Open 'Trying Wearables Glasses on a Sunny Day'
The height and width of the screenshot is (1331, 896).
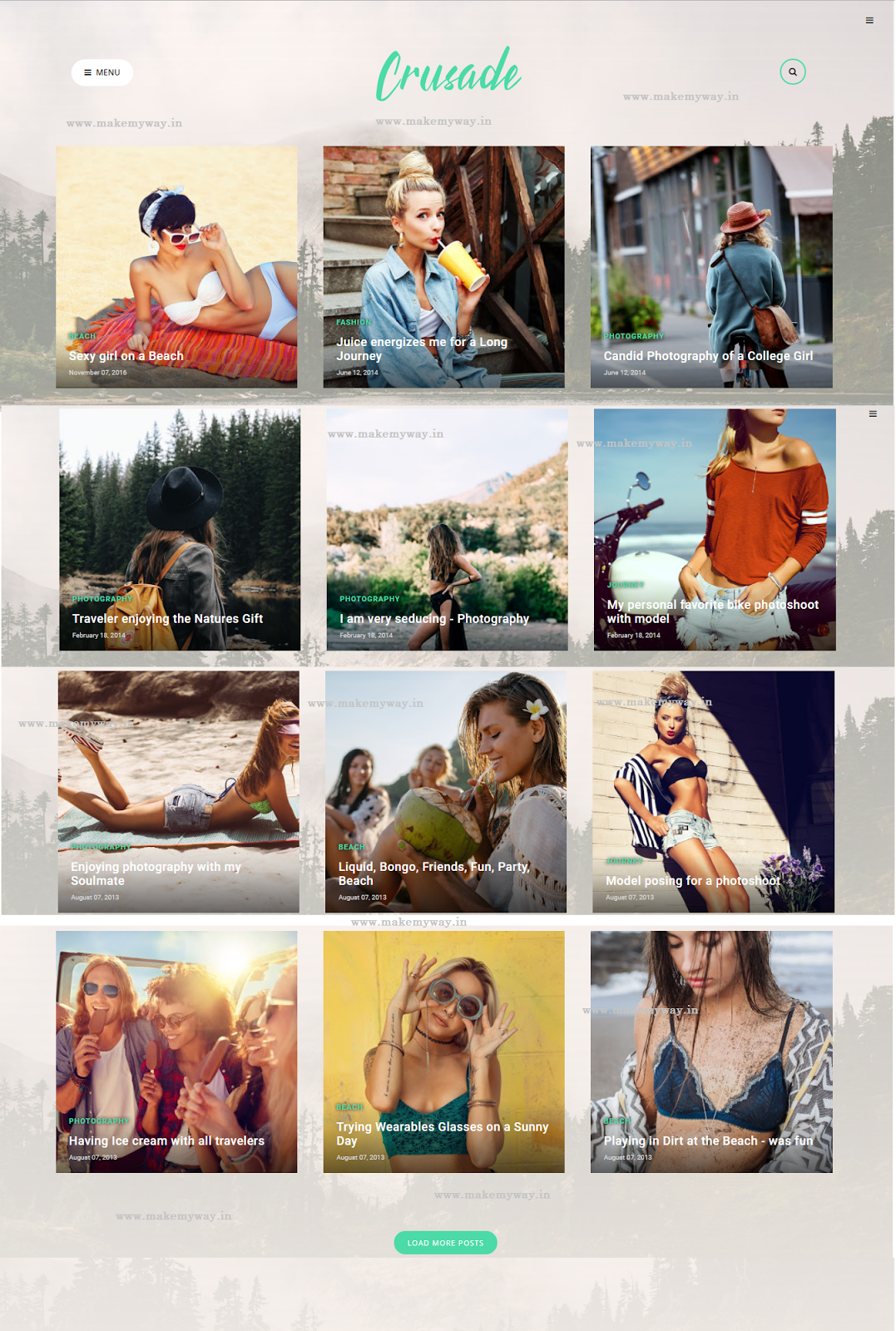[443, 1134]
